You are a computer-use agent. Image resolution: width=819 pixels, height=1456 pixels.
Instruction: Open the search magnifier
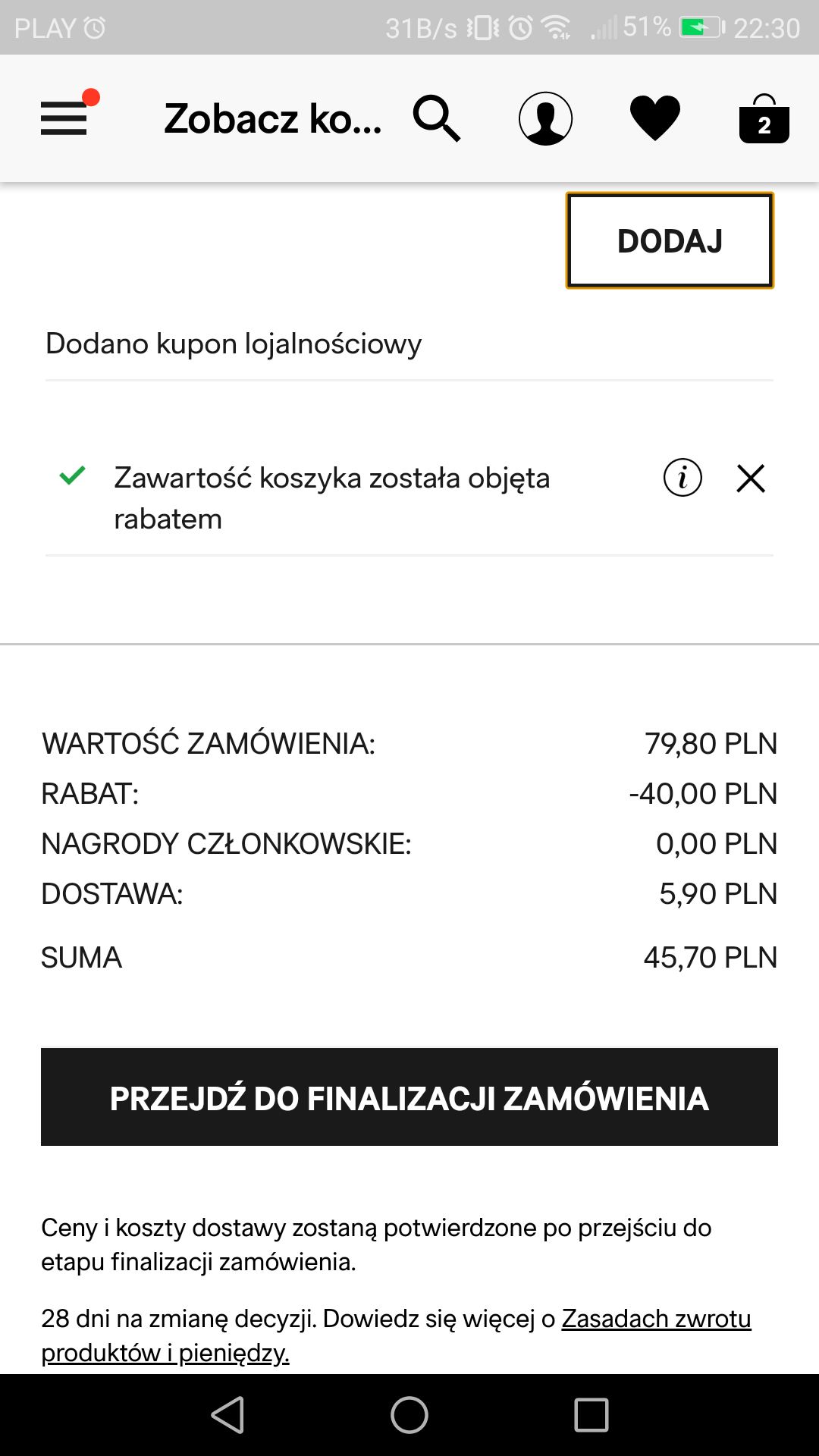pyautogui.click(x=437, y=118)
